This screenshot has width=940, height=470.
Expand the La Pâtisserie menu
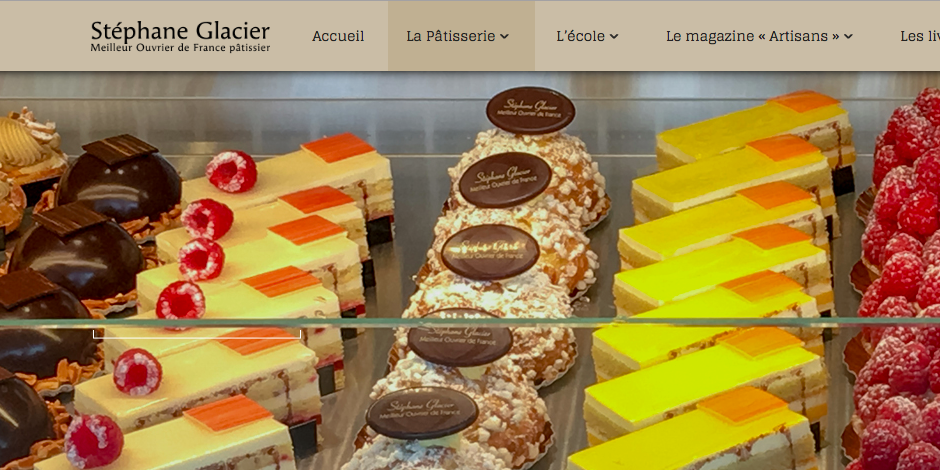(458, 36)
